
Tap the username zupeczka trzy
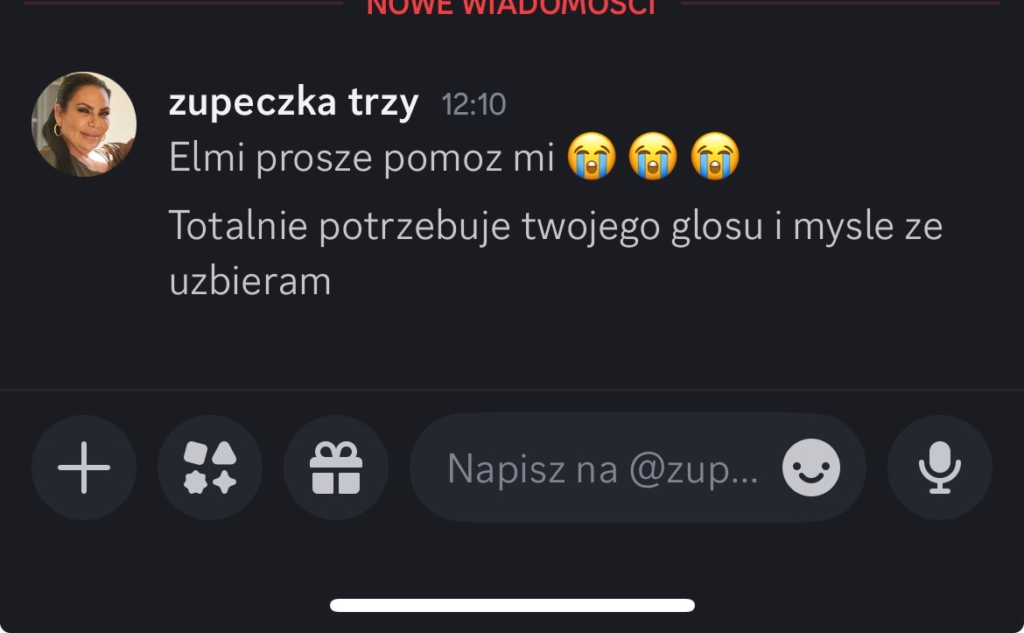coord(293,103)
